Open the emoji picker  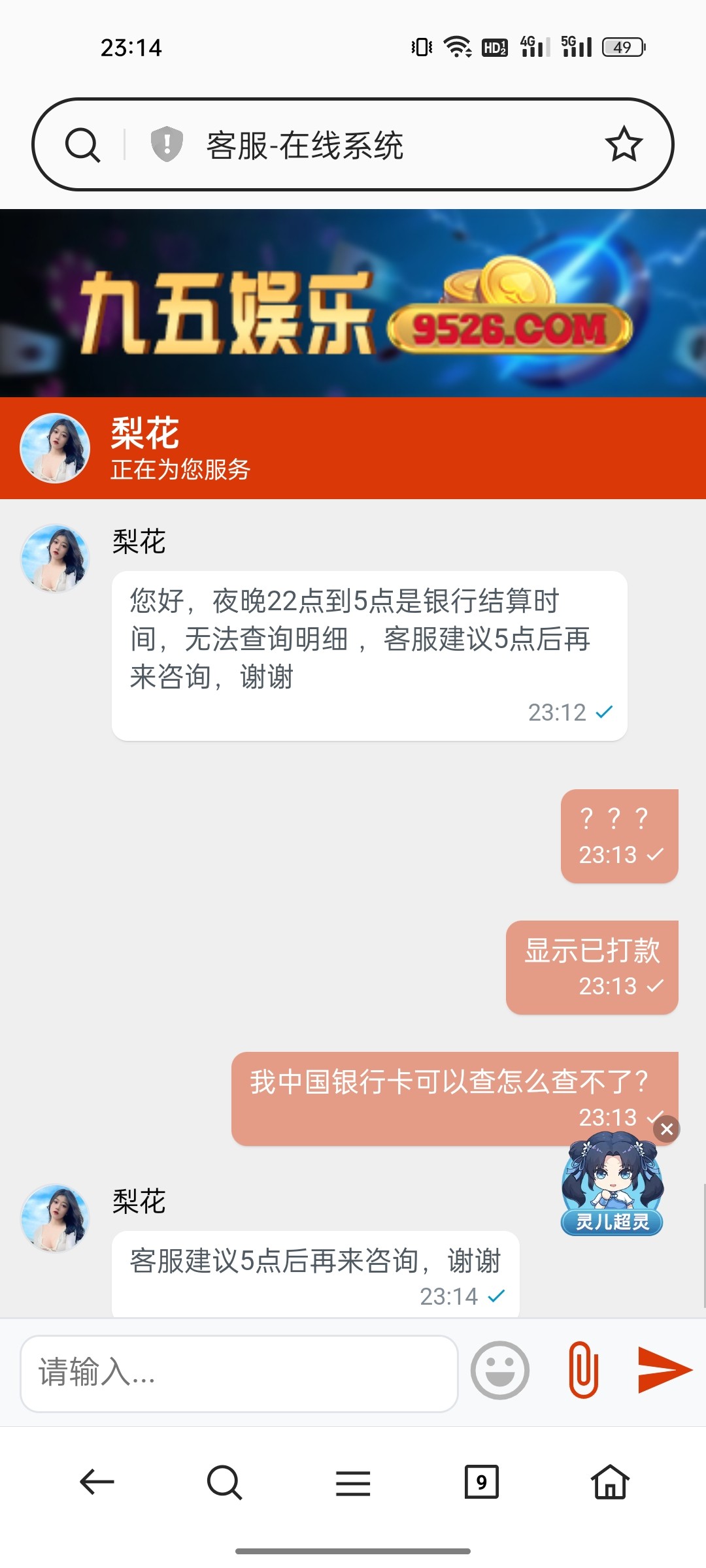click(x=500, y=1370)
